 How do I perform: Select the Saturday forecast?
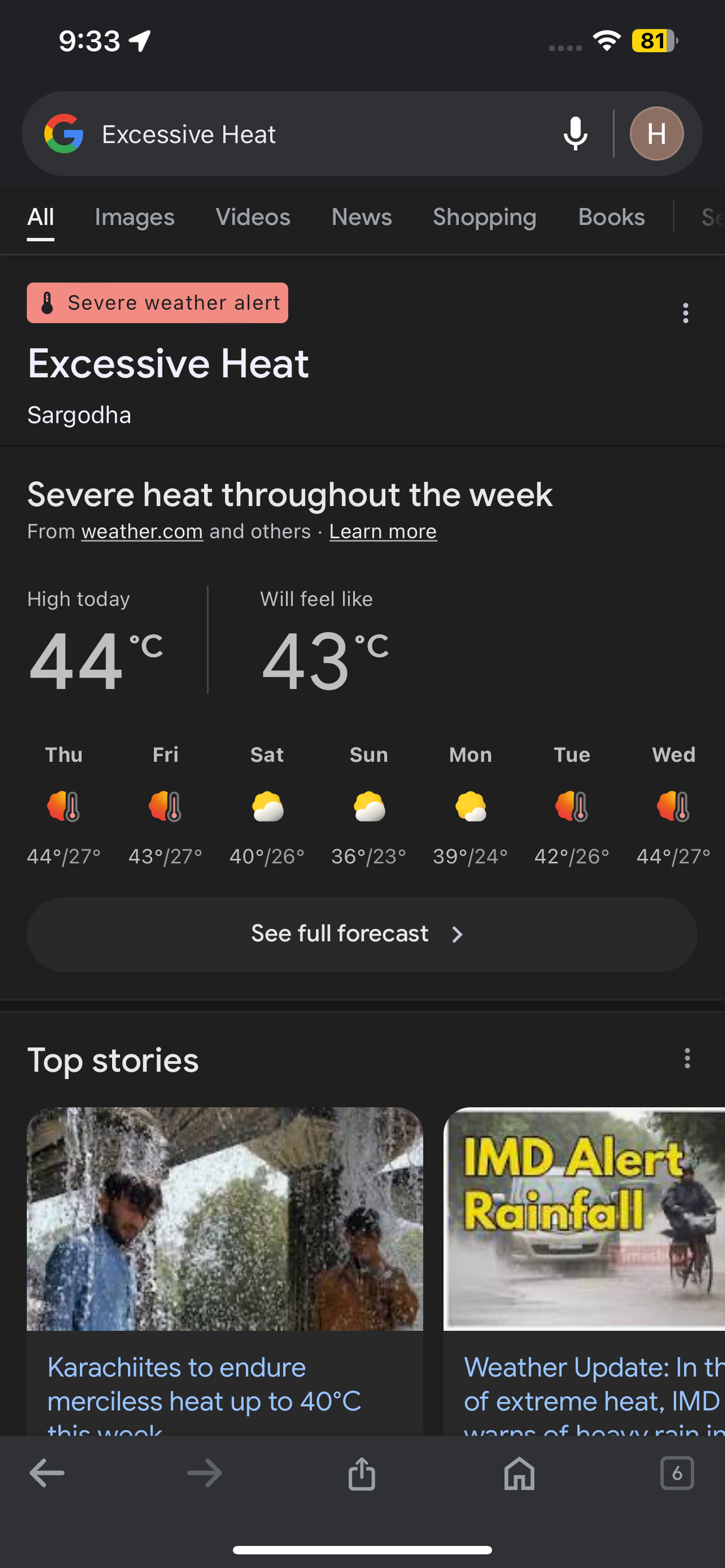267,806
